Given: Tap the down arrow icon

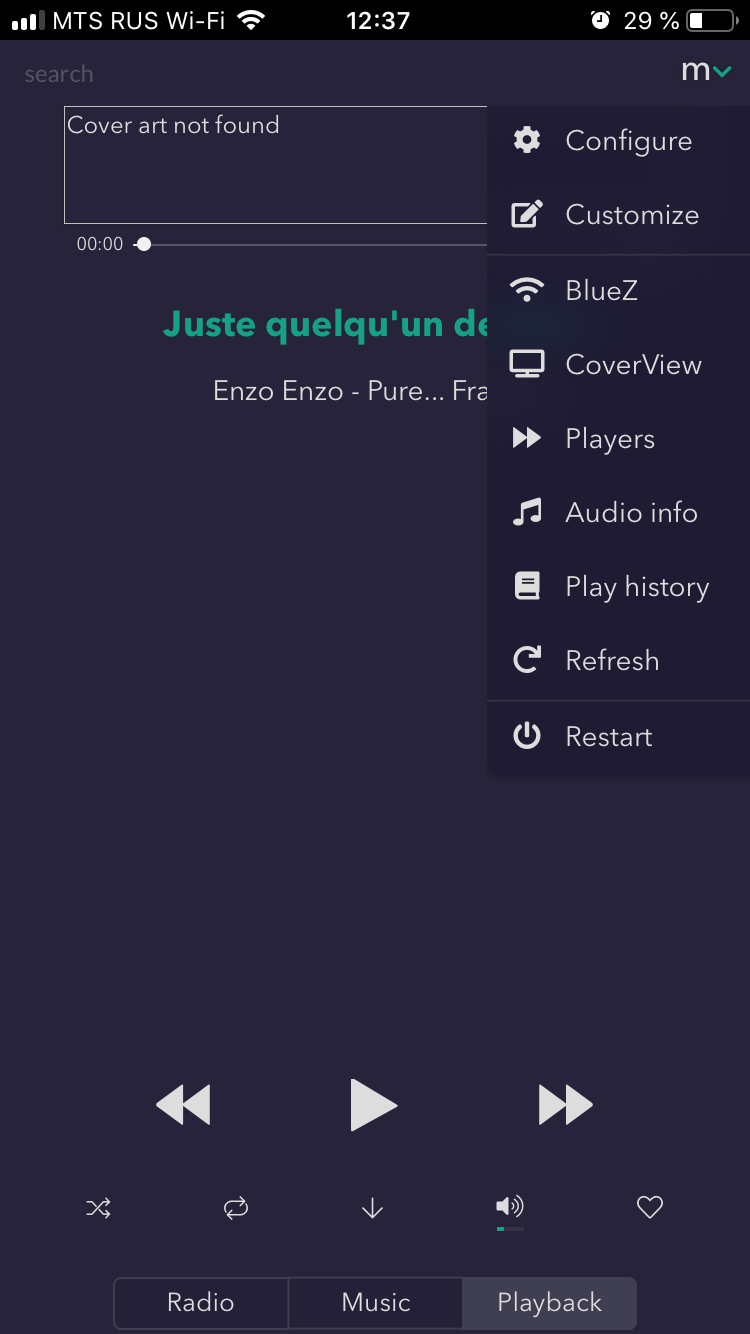Looking at the screenshot, I should point(372,1208).
